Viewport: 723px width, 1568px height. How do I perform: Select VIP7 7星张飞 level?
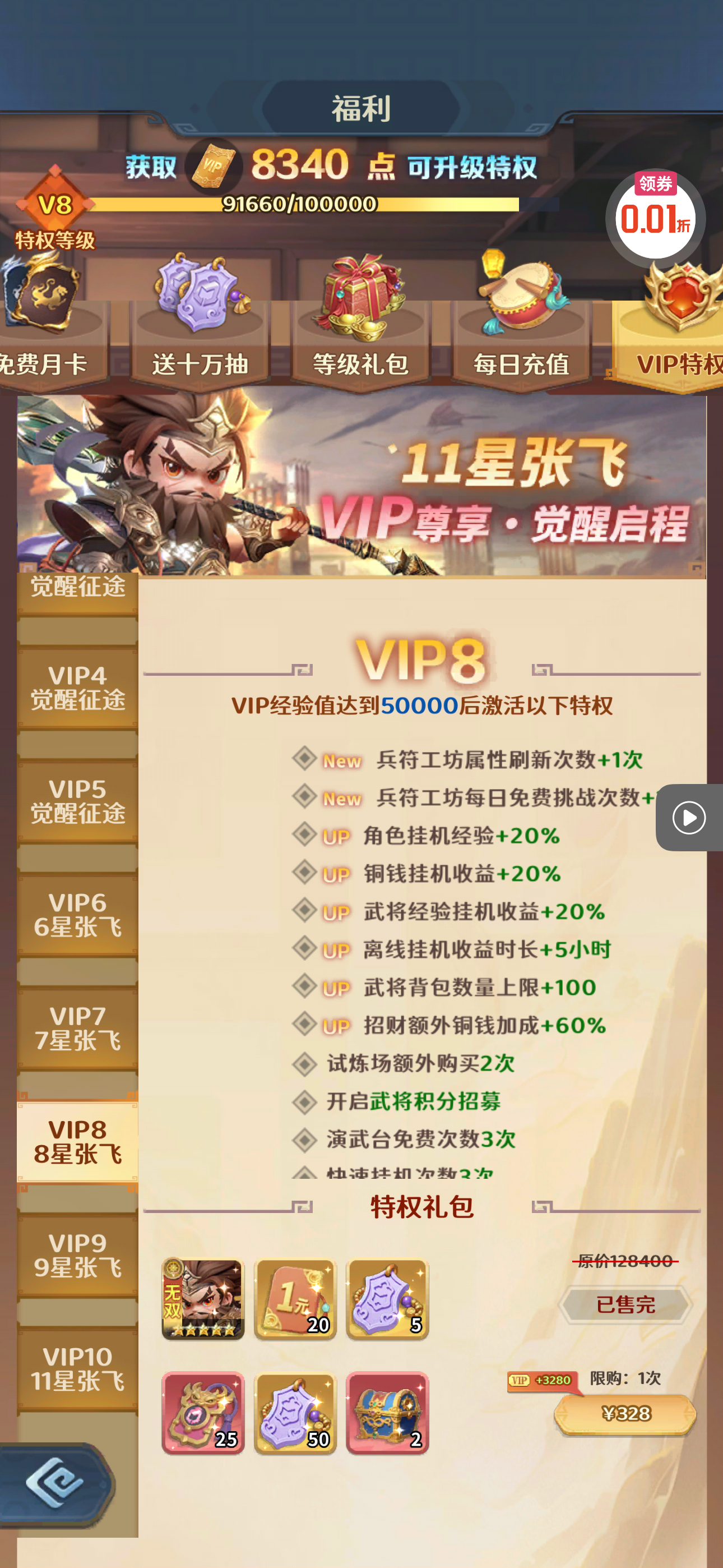[78, 1028]
